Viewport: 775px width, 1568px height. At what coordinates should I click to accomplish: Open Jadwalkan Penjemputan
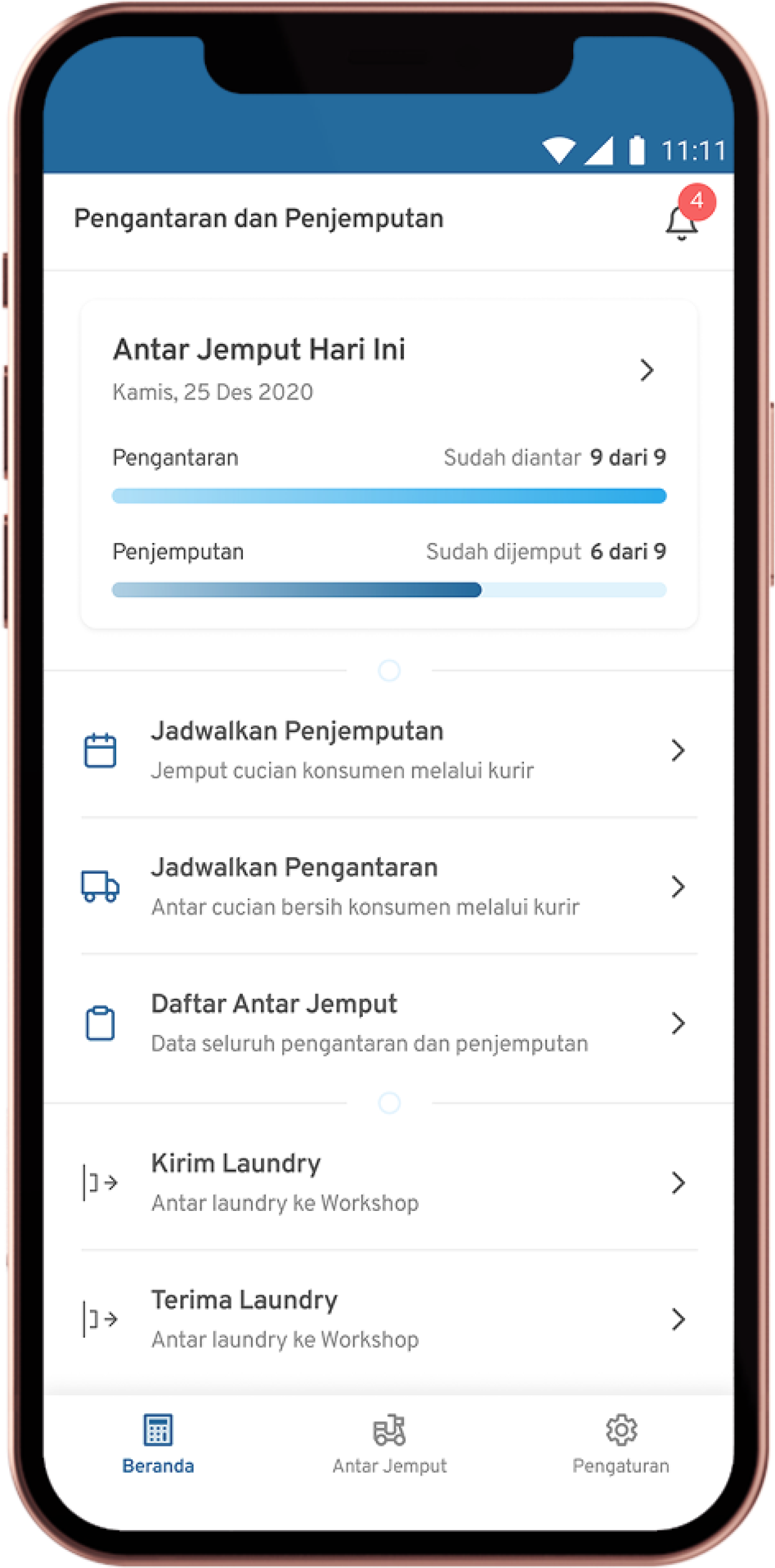pyautogui.click(x=388, y=750)
